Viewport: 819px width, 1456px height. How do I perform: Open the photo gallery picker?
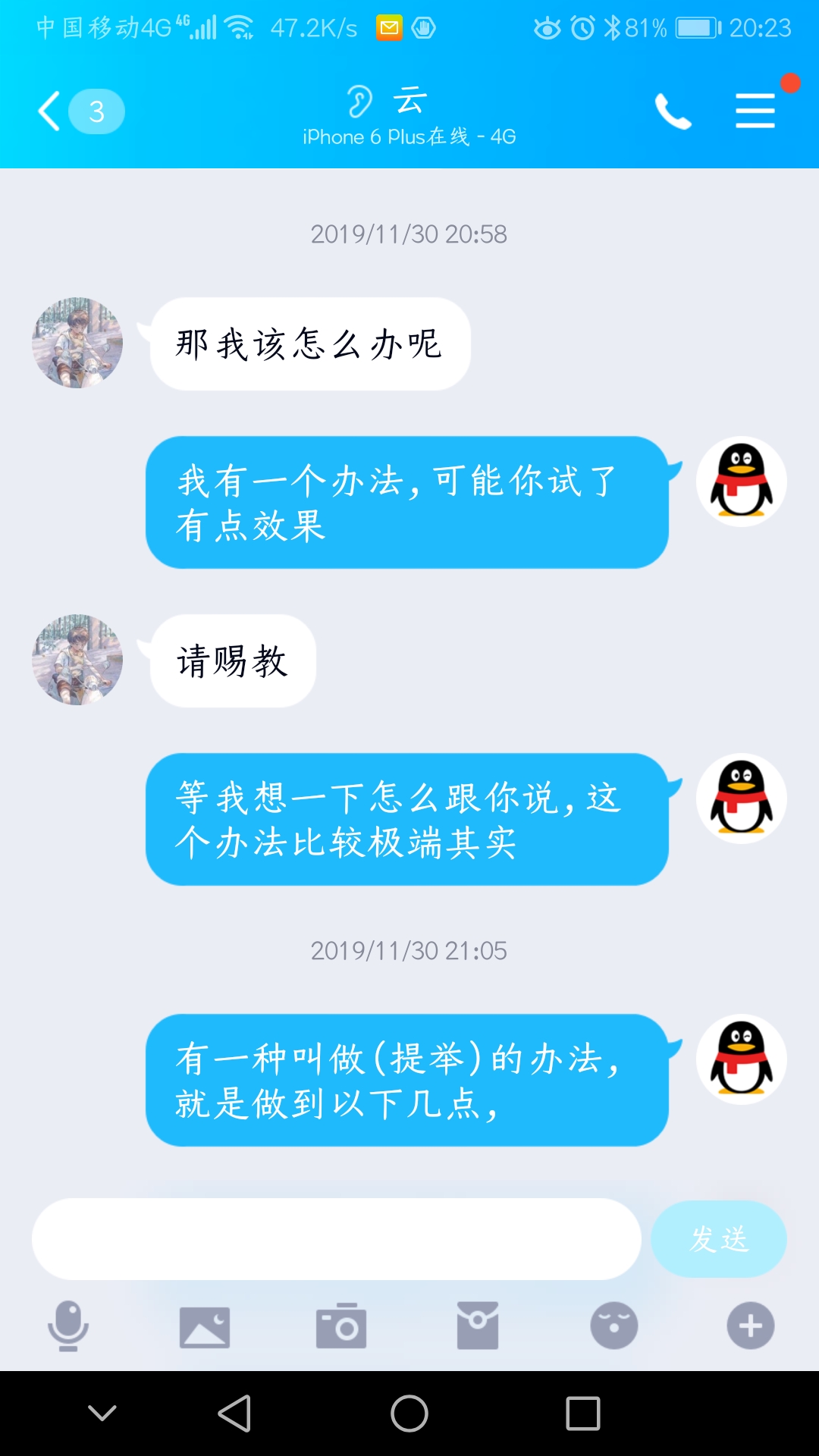coord(205,1326)
